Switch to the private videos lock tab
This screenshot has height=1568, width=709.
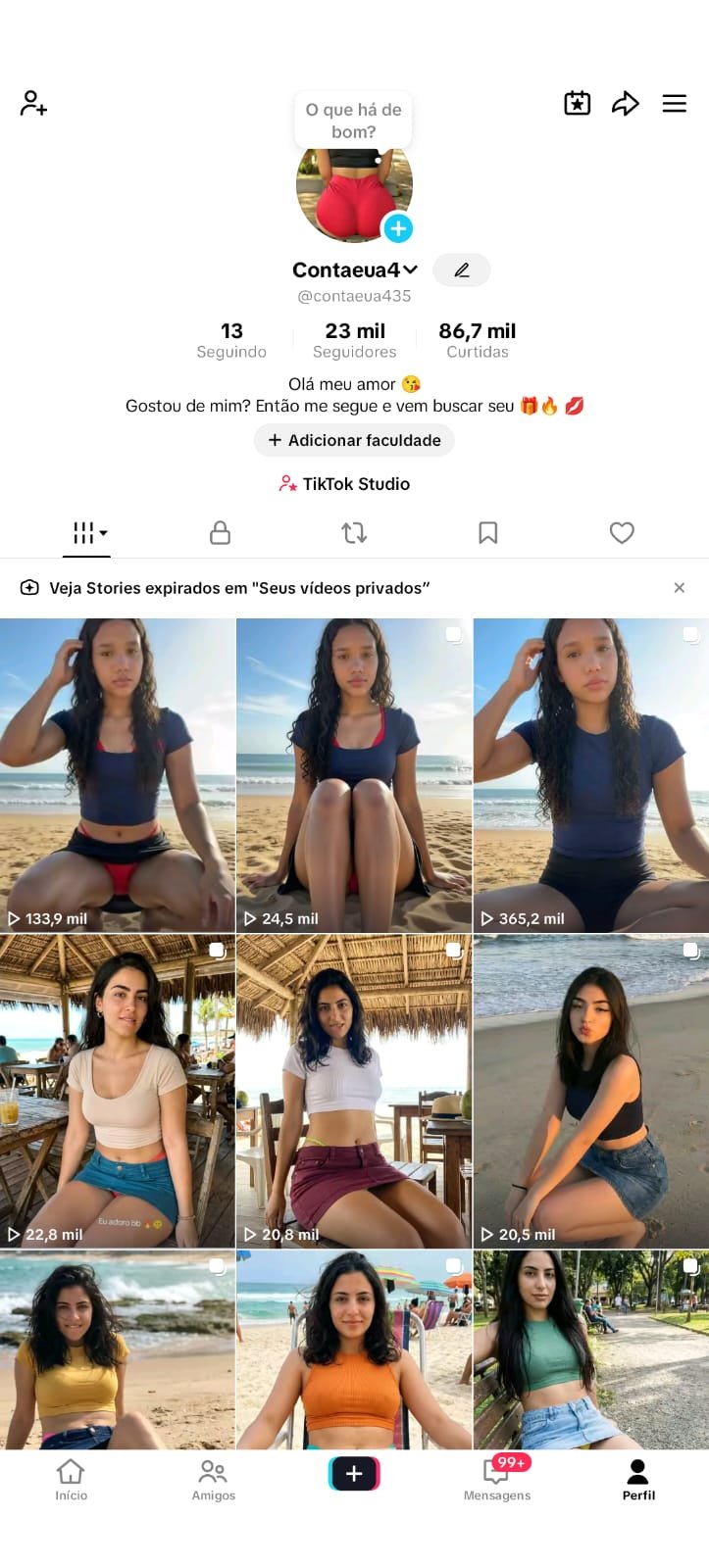click(x=220, y=532)
